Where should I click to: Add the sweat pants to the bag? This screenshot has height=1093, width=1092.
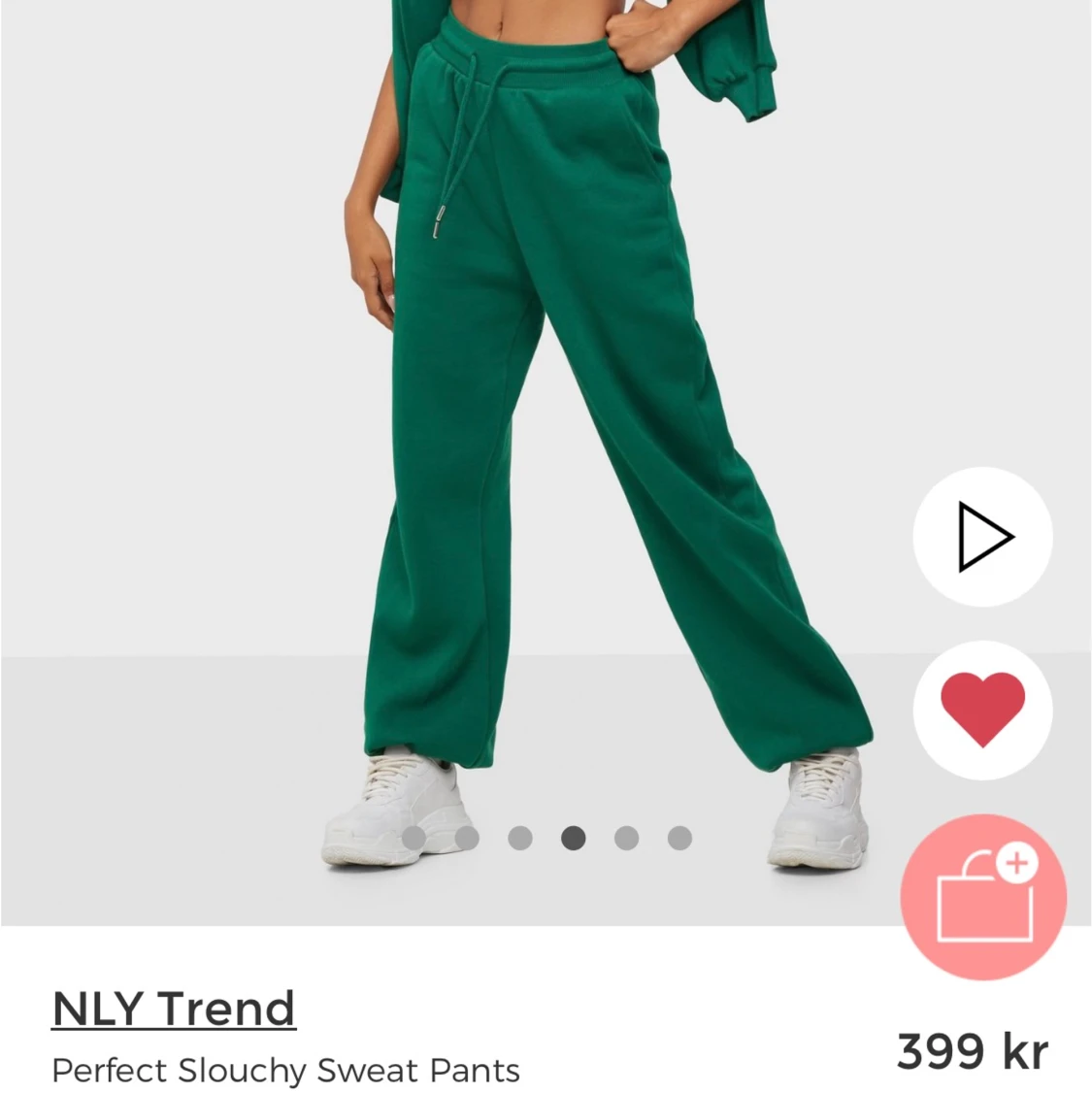click(x=982, y=897)
